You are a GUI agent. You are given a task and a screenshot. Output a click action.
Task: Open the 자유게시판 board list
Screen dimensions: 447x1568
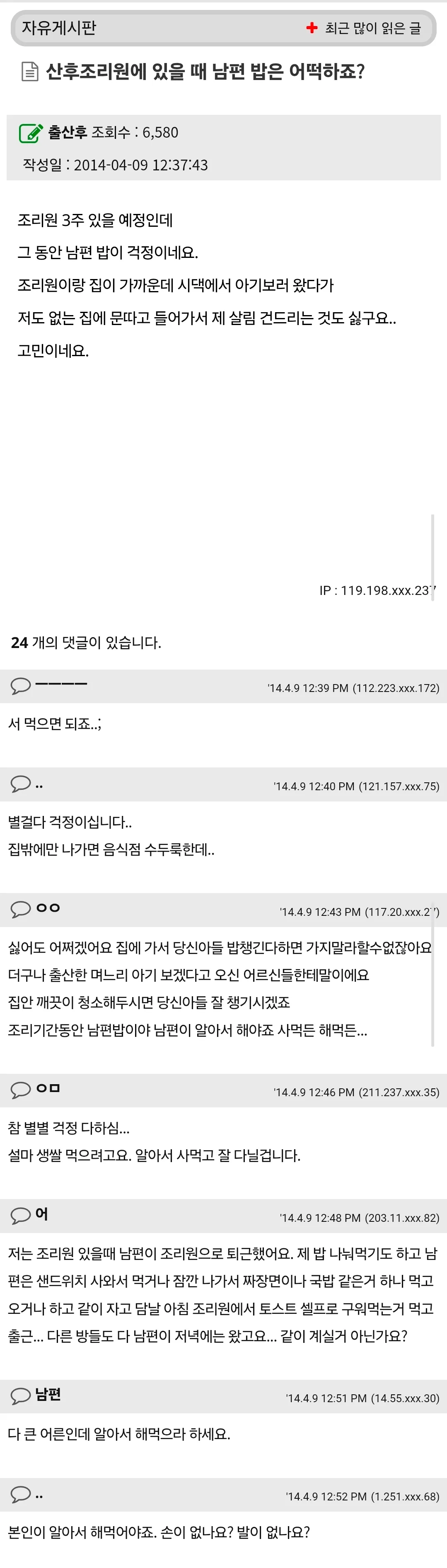point(59,28)
